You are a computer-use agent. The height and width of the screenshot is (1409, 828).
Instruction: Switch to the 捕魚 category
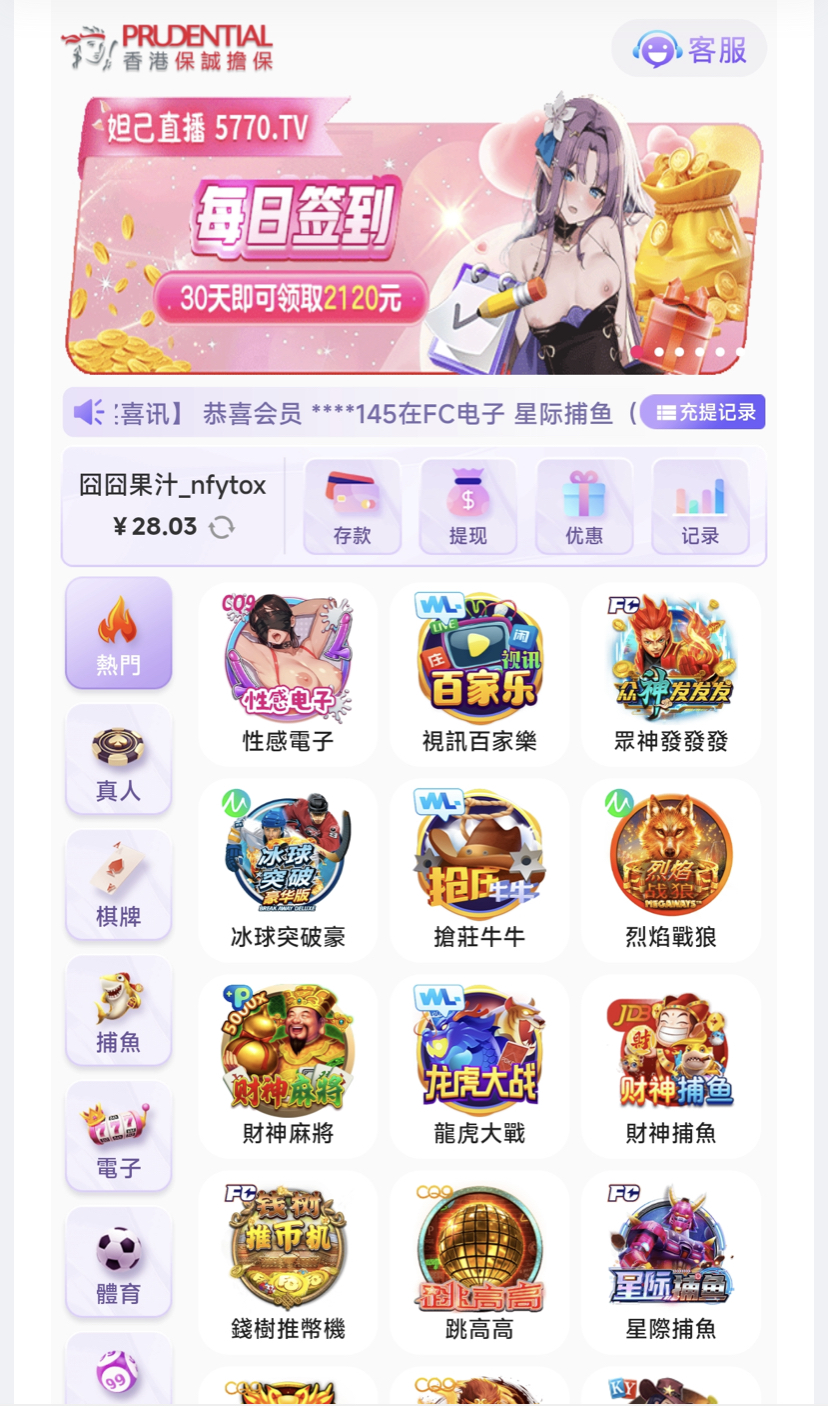[119, 1011]
